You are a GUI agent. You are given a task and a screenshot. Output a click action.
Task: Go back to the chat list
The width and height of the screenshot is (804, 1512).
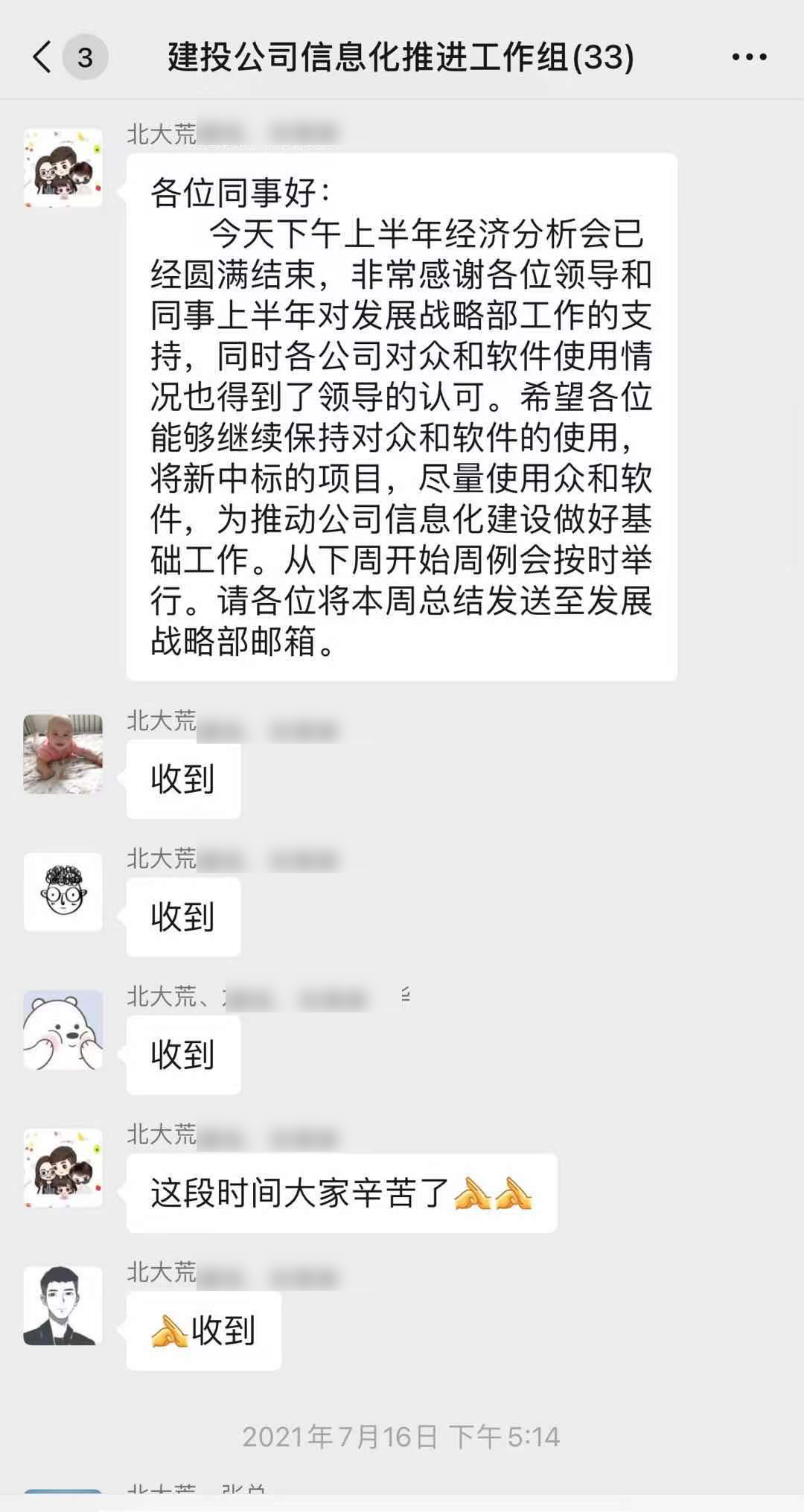pyautogui.click(x=43, y=57)
